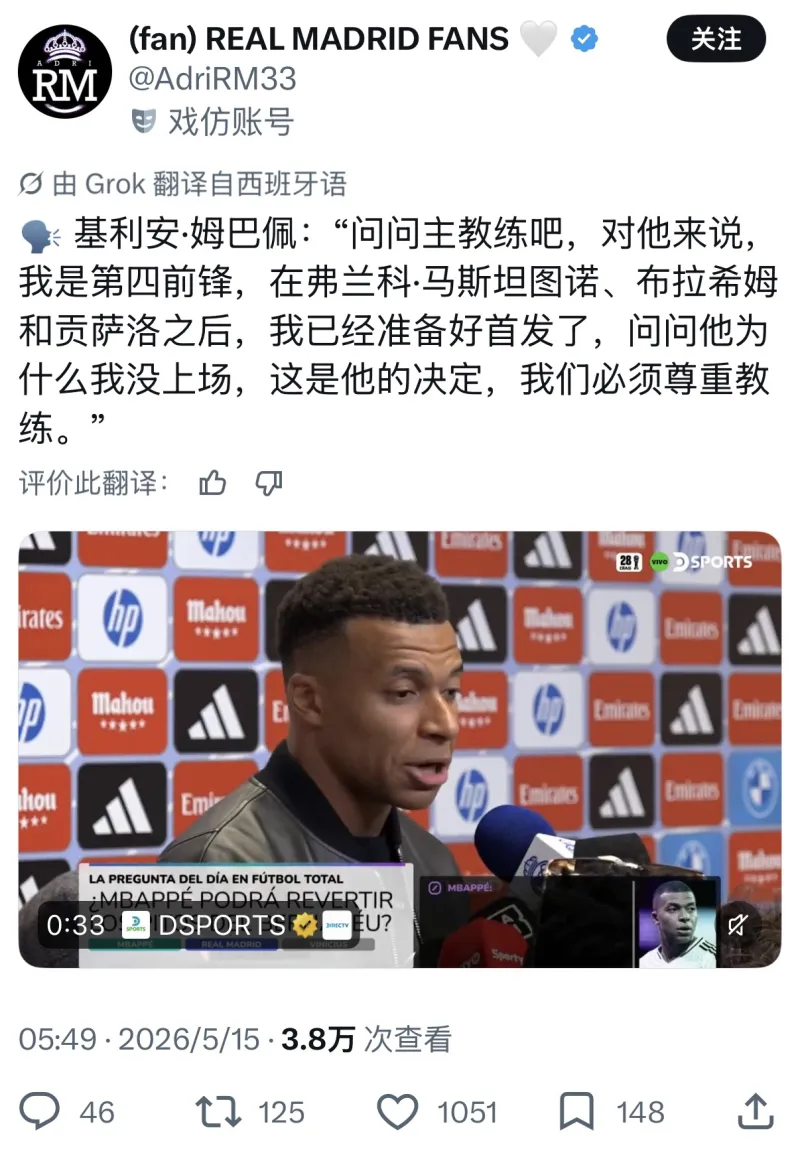
Task: Open the AdriRM33 profile avatar
Action: click(65, 71)
